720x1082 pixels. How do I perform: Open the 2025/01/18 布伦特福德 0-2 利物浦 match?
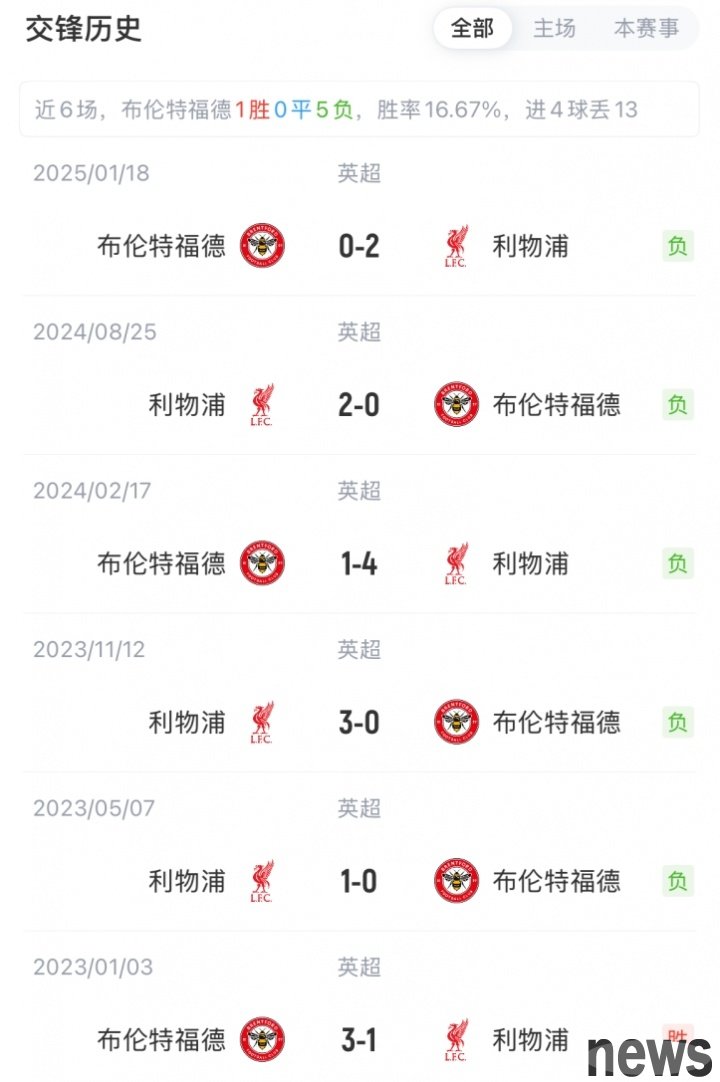click(359, 246)
